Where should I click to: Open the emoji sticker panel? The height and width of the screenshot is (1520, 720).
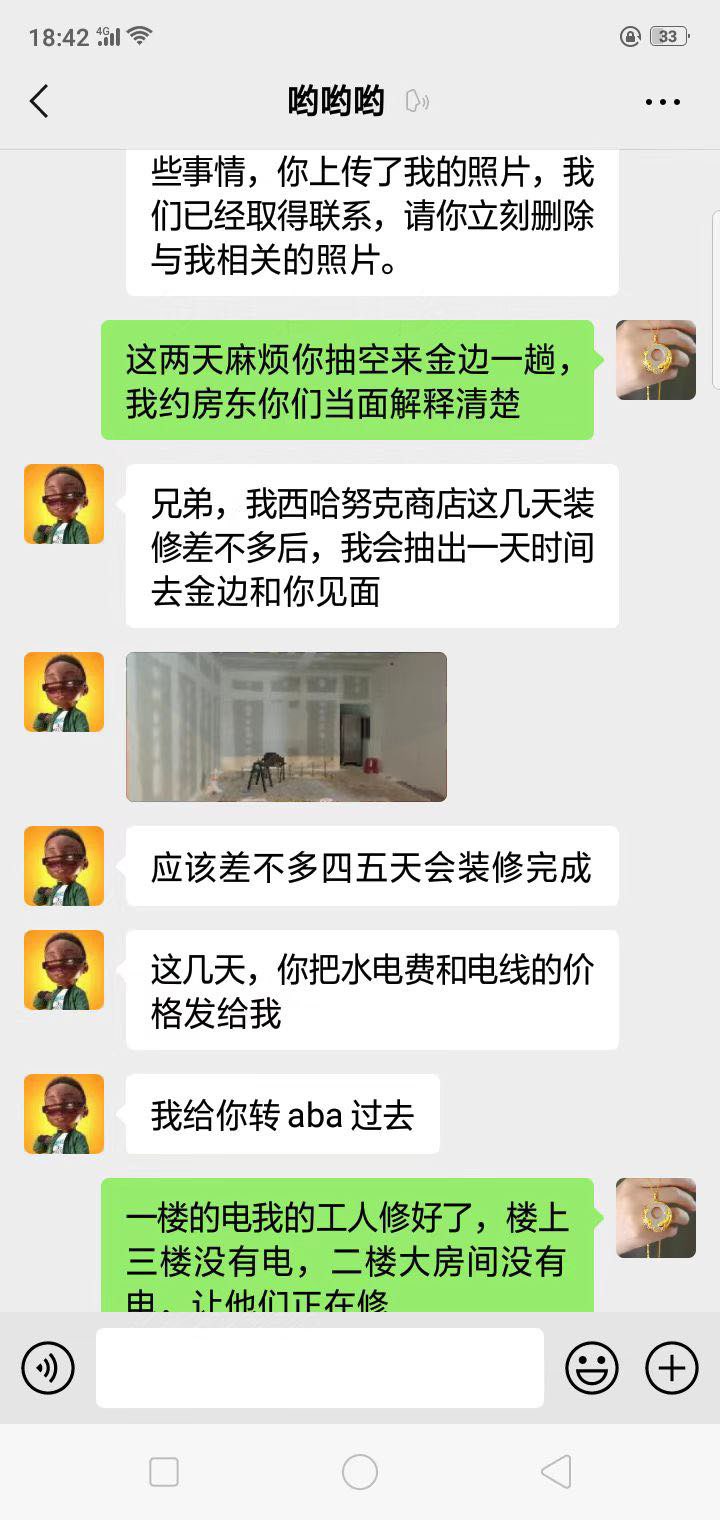point(592,1367)
